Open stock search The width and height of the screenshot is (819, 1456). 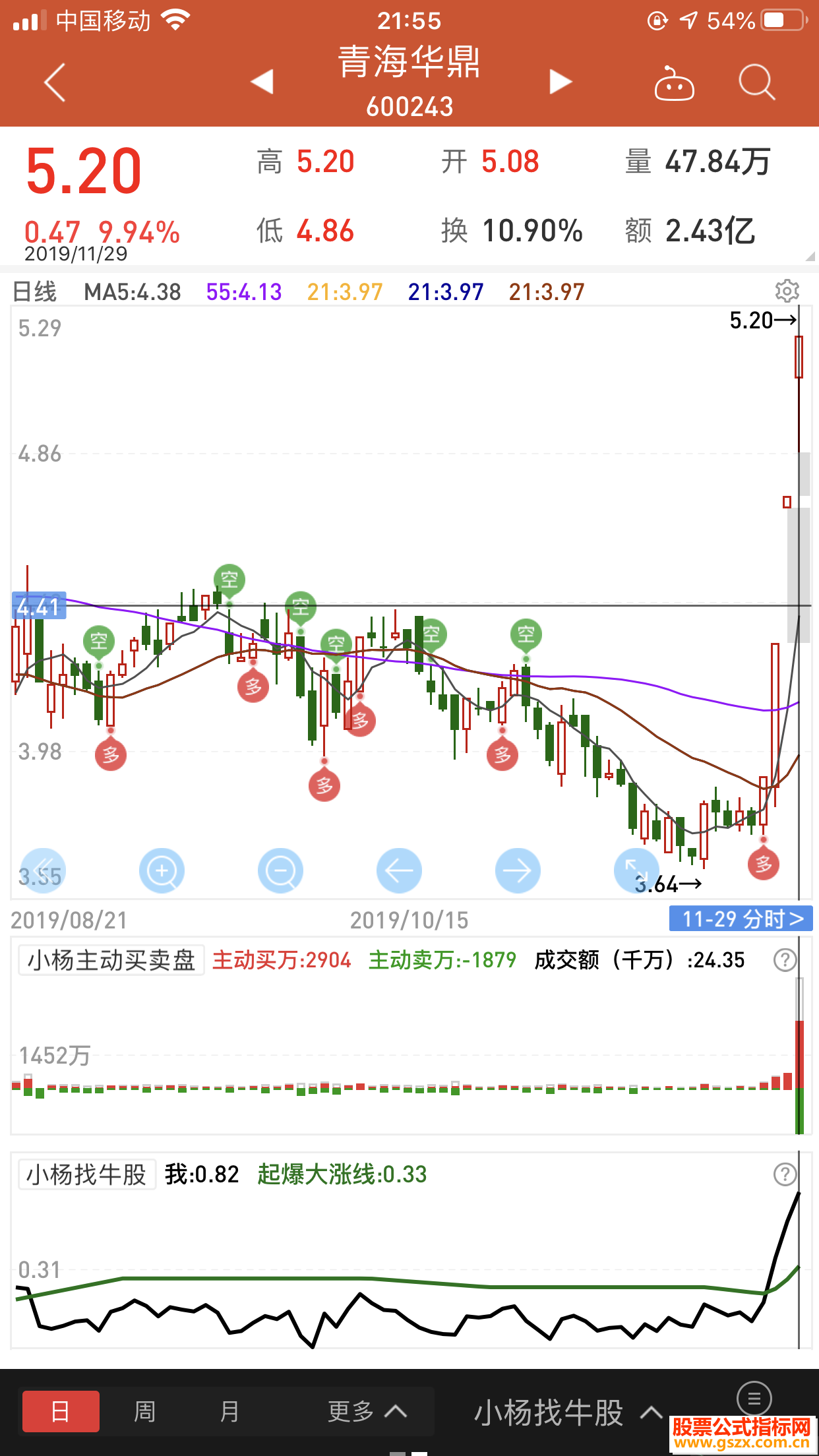(756, 83)
